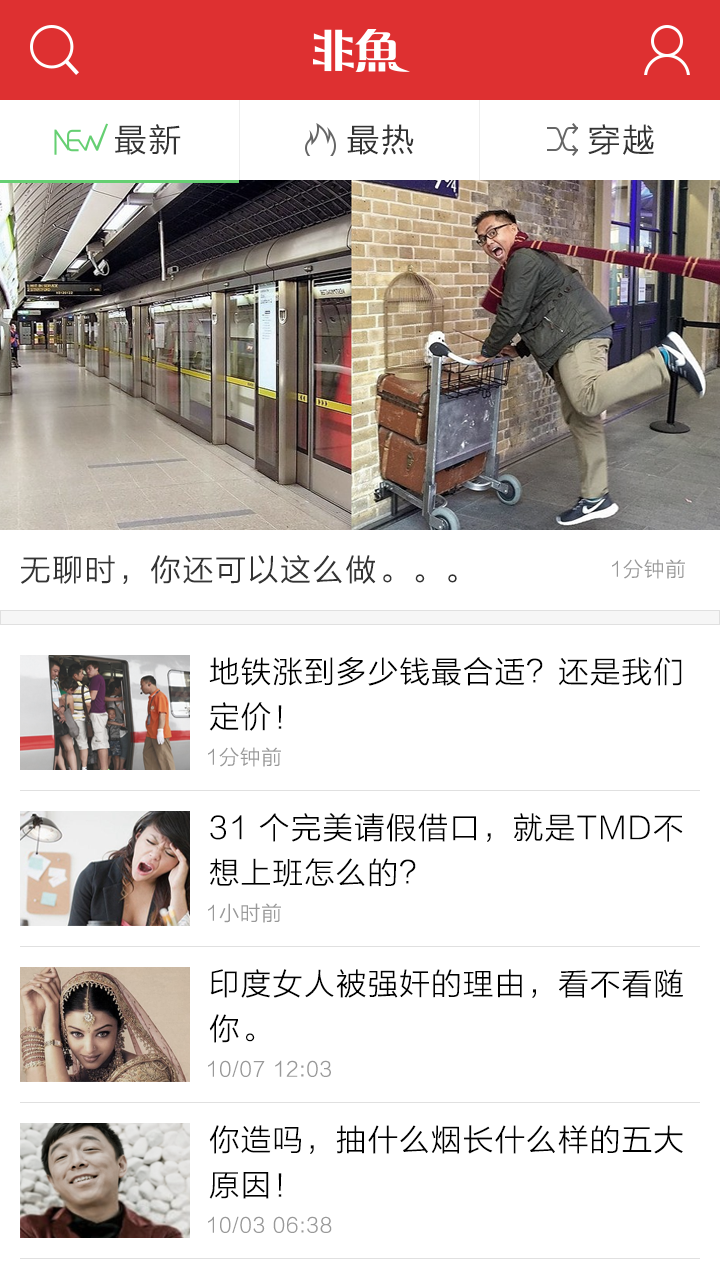Screen dimensions: 720x1280
Task: Switch to the 最新 tab
Action: tap(119, 140)
